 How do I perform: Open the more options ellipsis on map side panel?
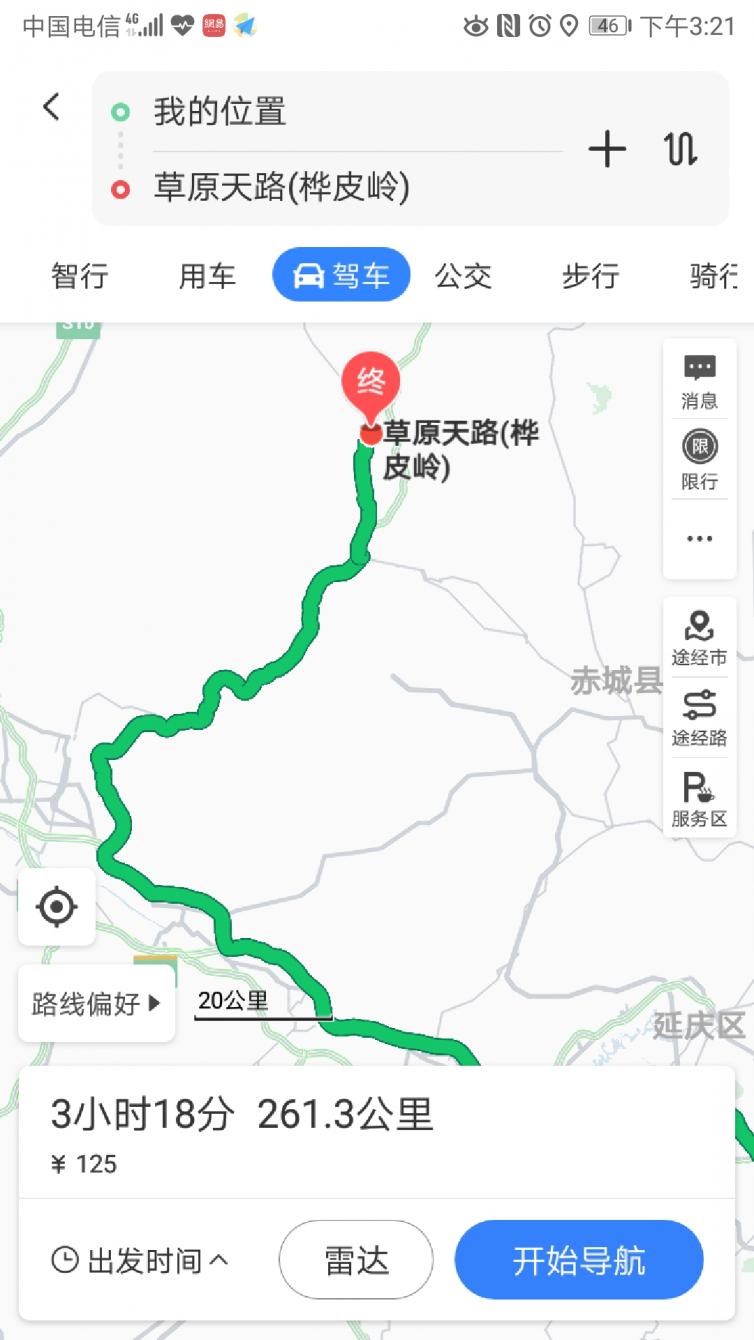pyautogui.click(x=699, y=538)
